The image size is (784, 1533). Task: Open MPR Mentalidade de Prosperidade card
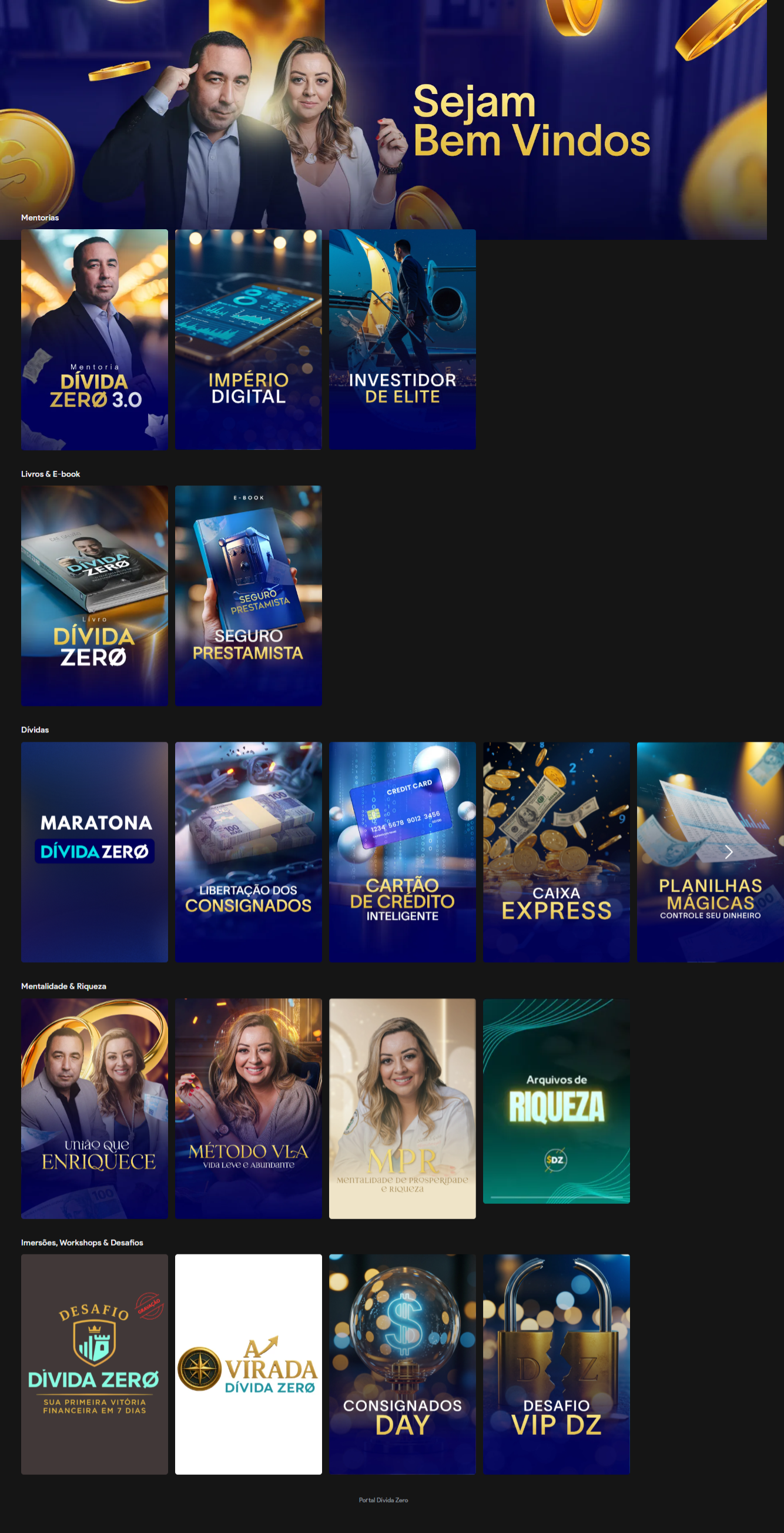[402, 1108]
